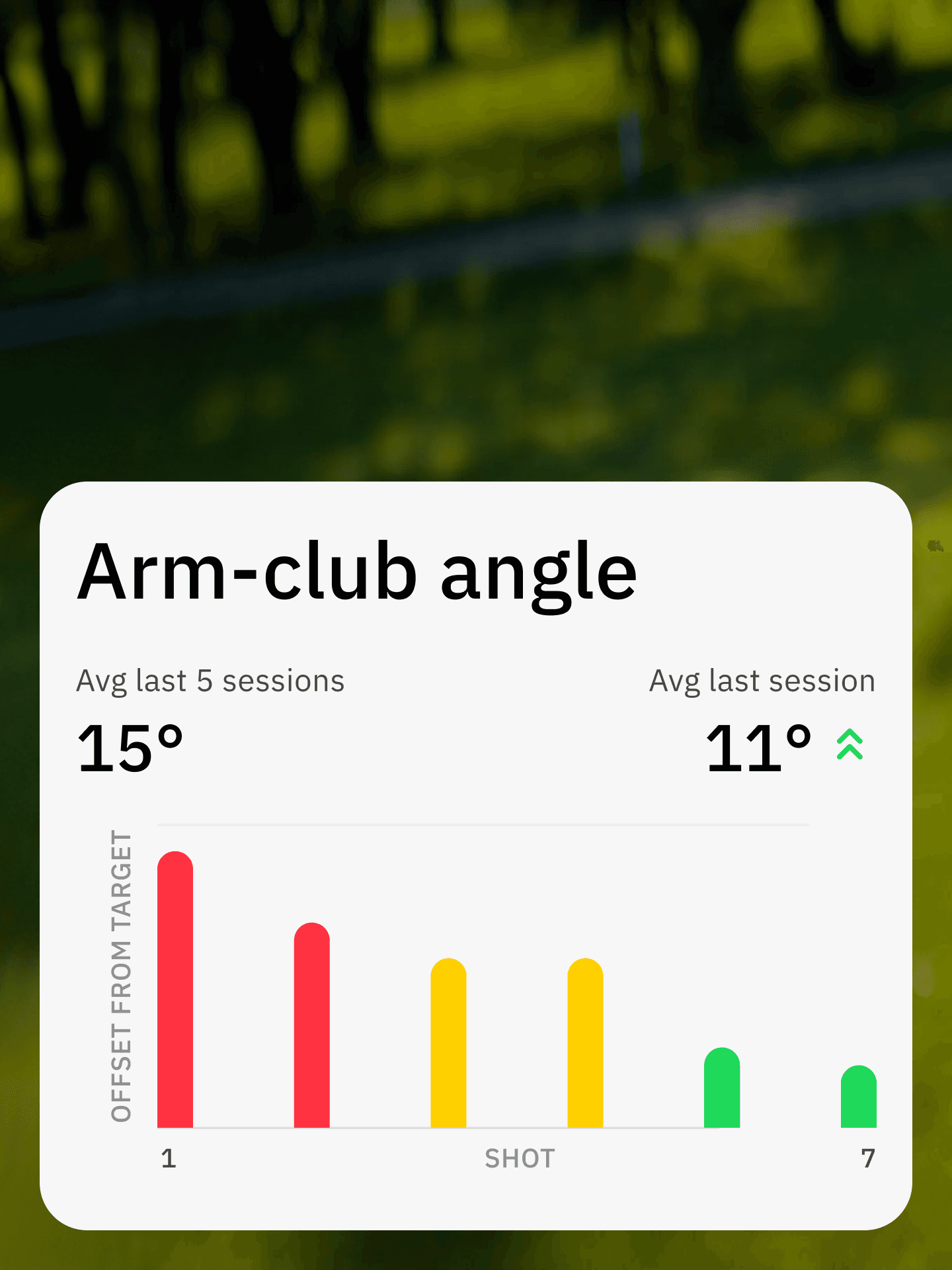Toggle the Avg last session indicator

point(762,680)
